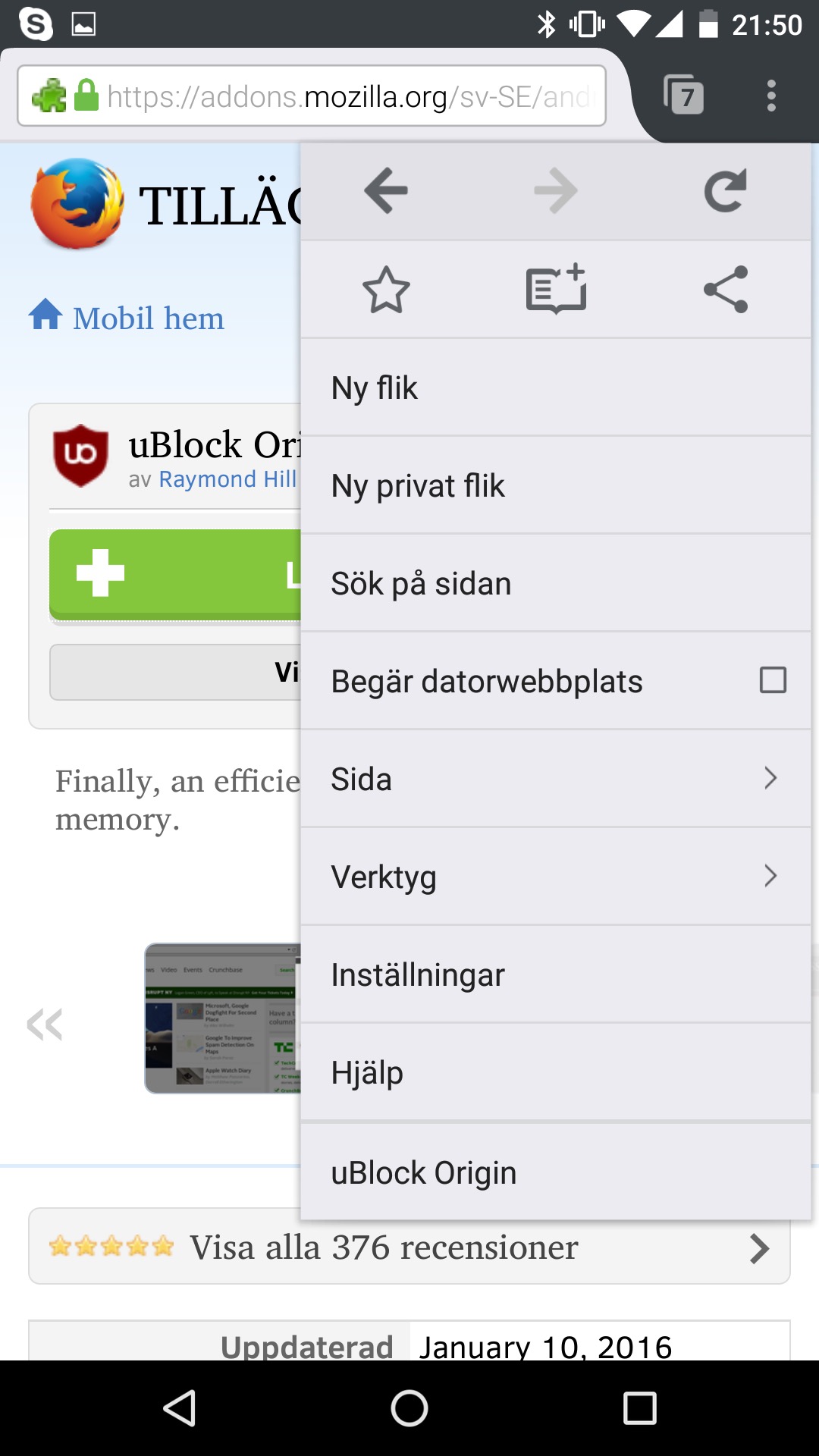Screen dimensions: 819x1456
Task: Open Raymond Hill author link
Action: pyautogui.click(x=227, y=479)
